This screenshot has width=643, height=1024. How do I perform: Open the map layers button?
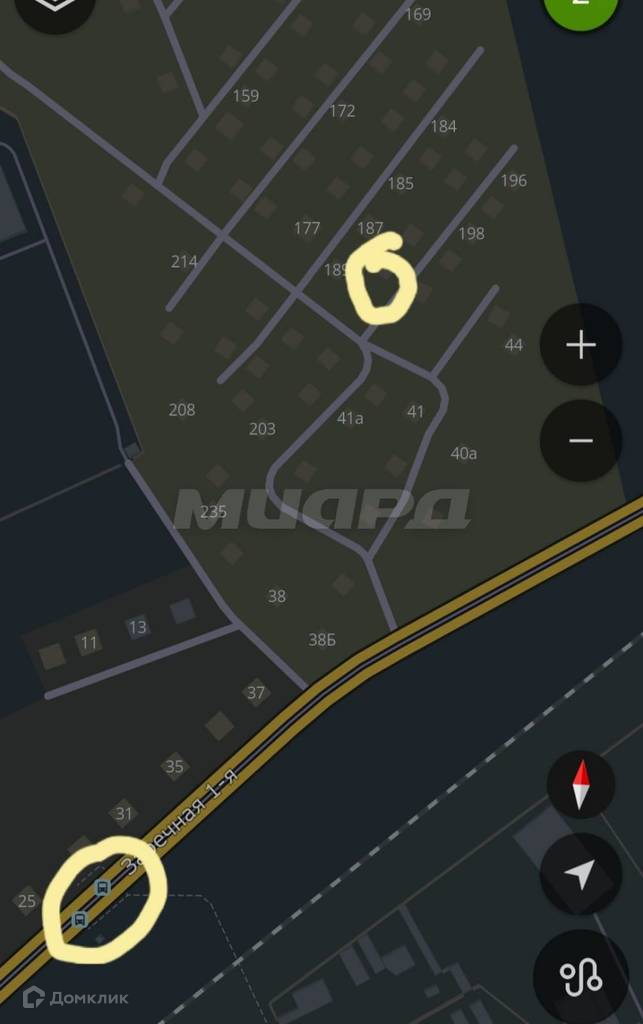click(56, 8)
